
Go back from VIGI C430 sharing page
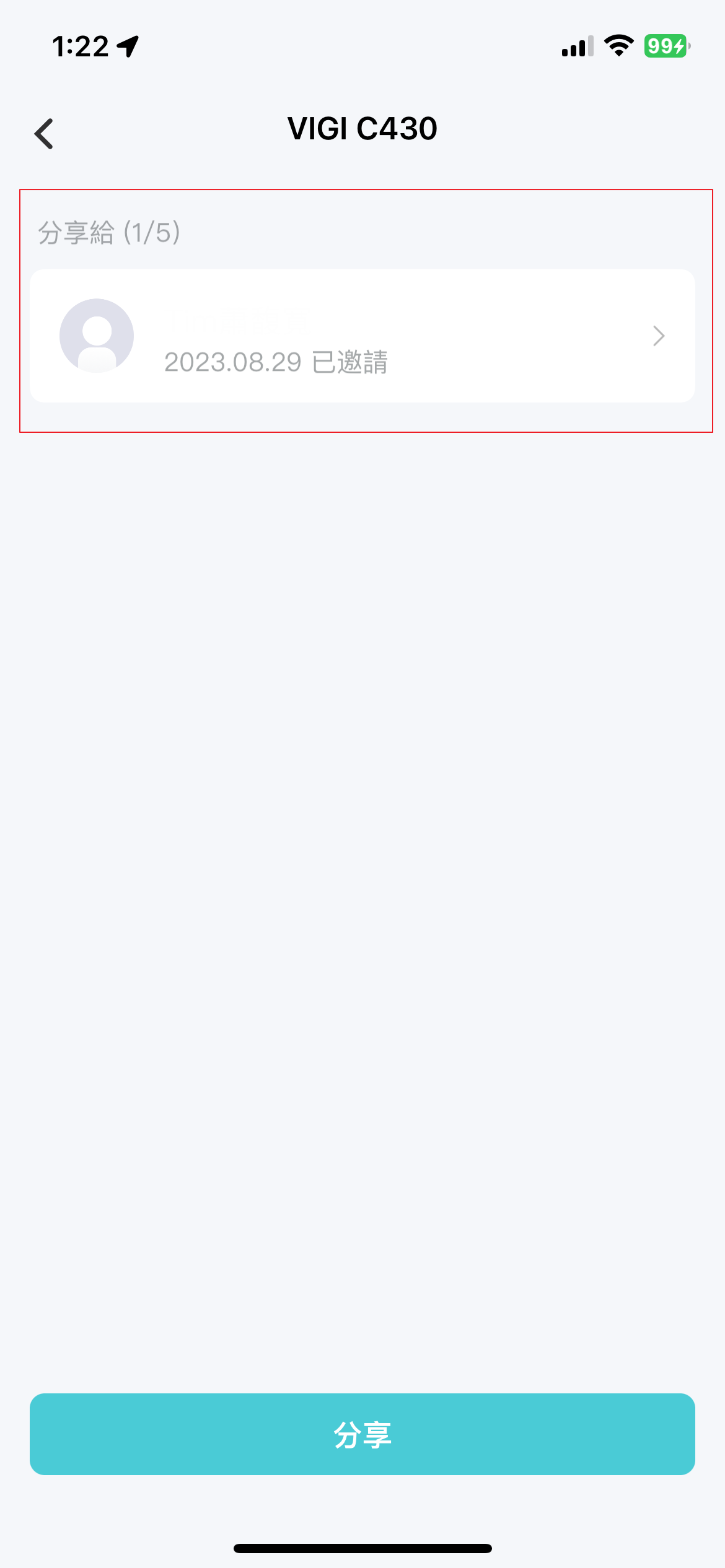44,134
